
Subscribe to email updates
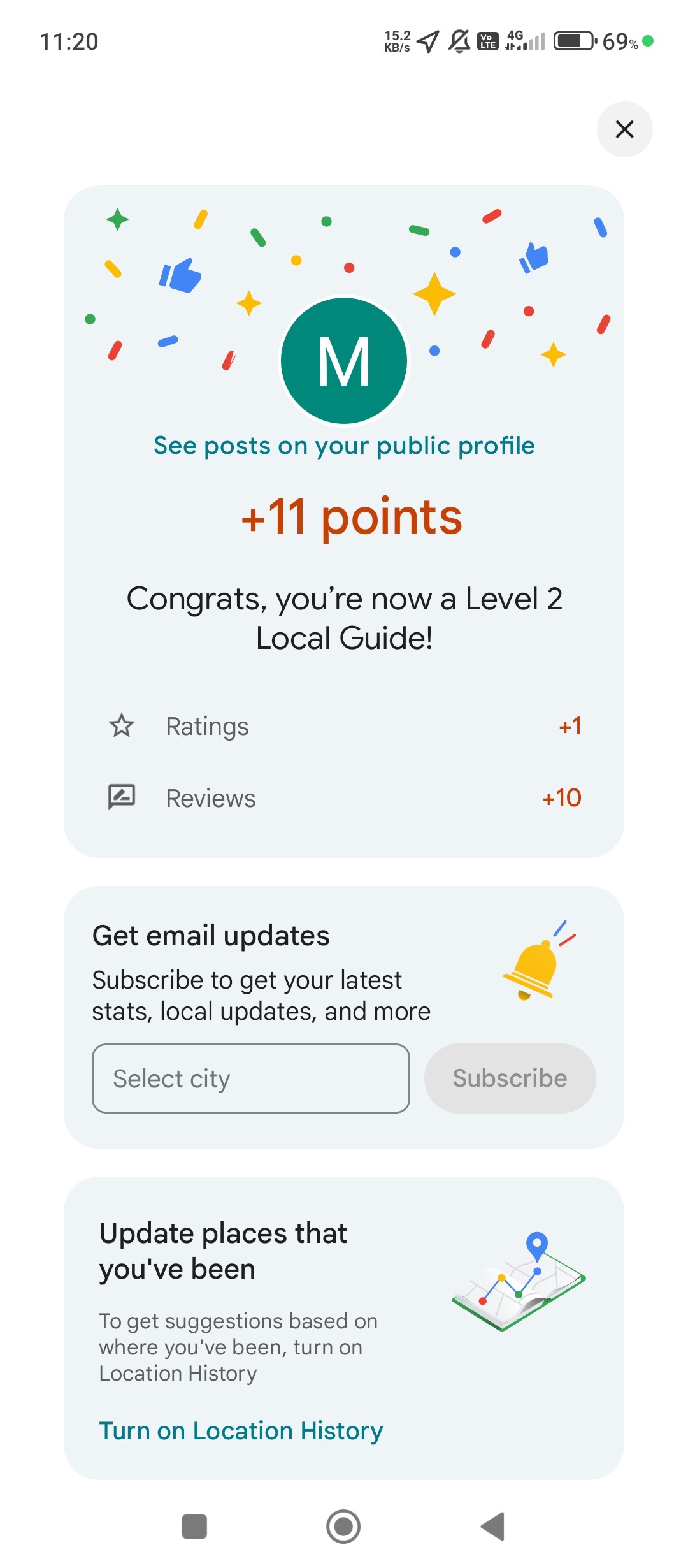510,1078
